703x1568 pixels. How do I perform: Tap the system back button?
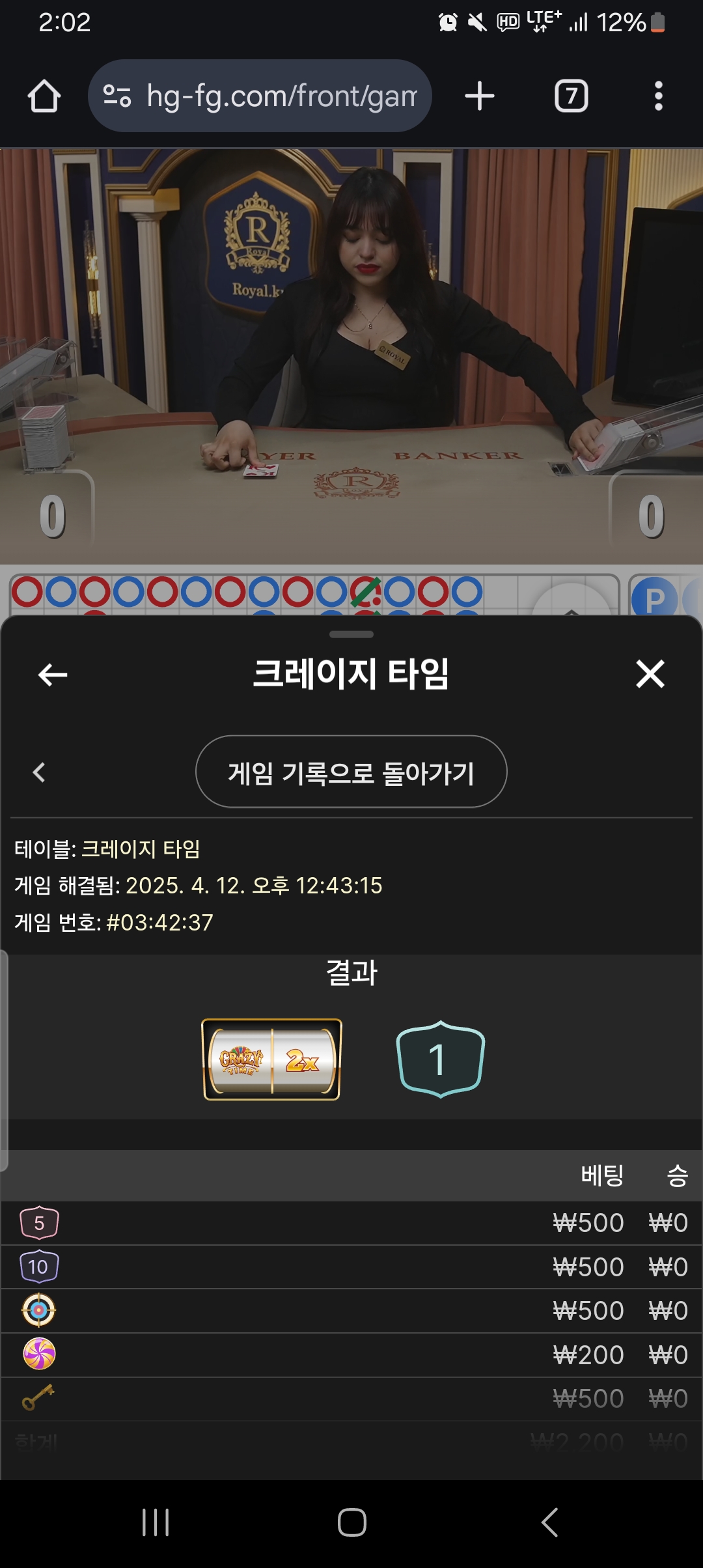(x=550, y=1522)
